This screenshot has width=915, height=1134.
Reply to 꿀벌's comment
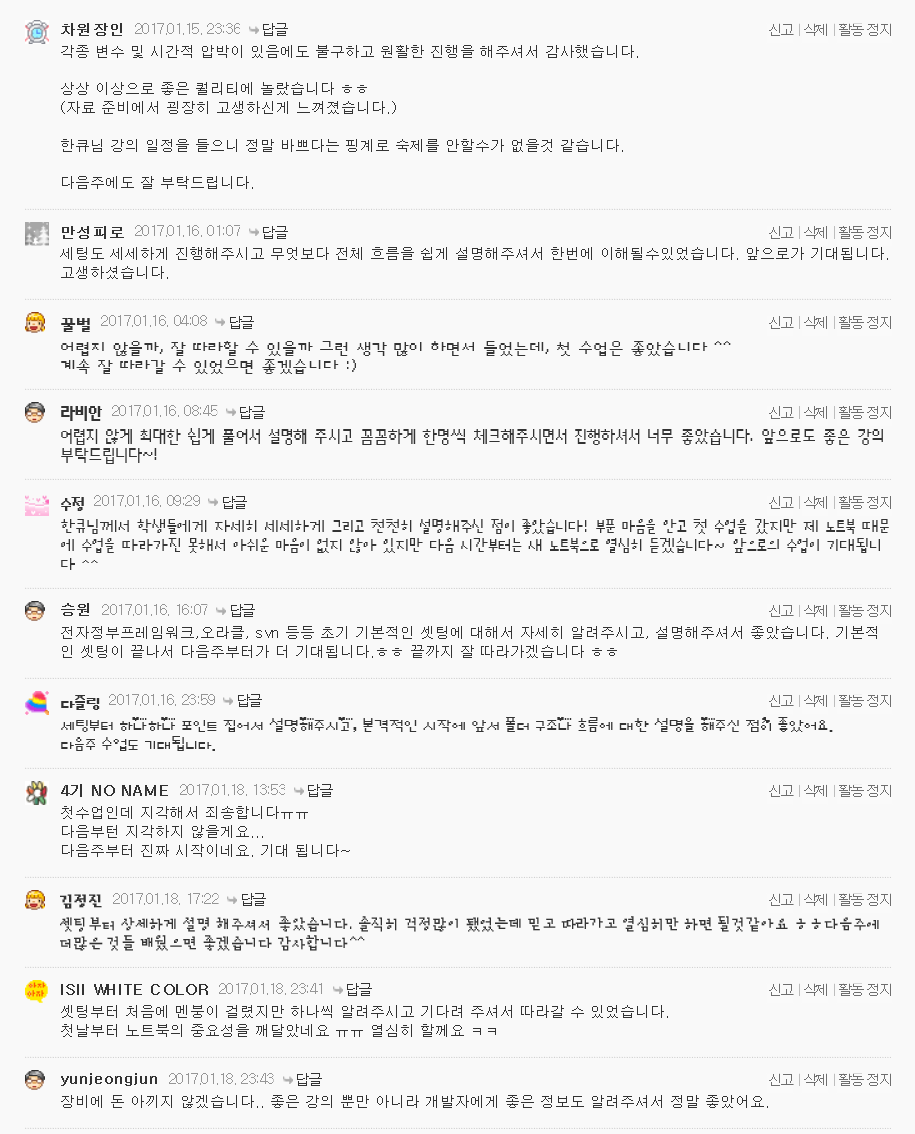tap(235, 322)
